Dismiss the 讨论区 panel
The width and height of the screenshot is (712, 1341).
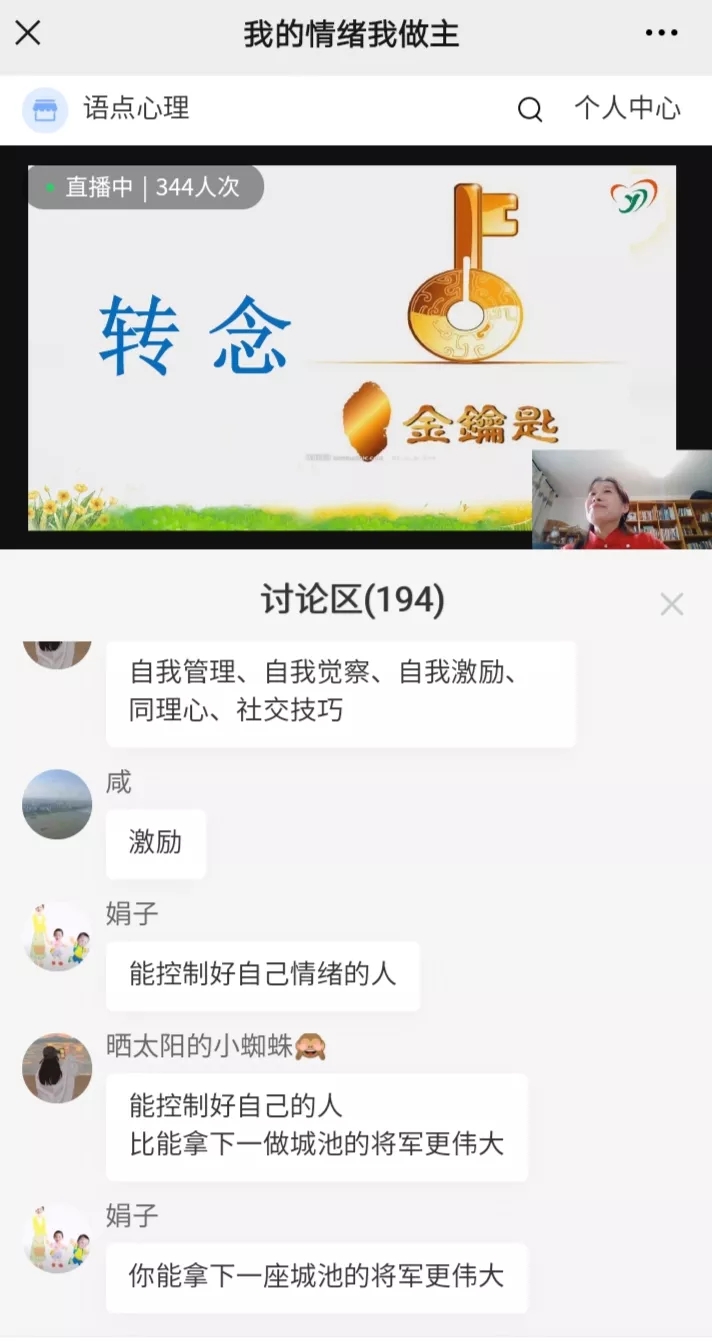click(x=672, y=604)
